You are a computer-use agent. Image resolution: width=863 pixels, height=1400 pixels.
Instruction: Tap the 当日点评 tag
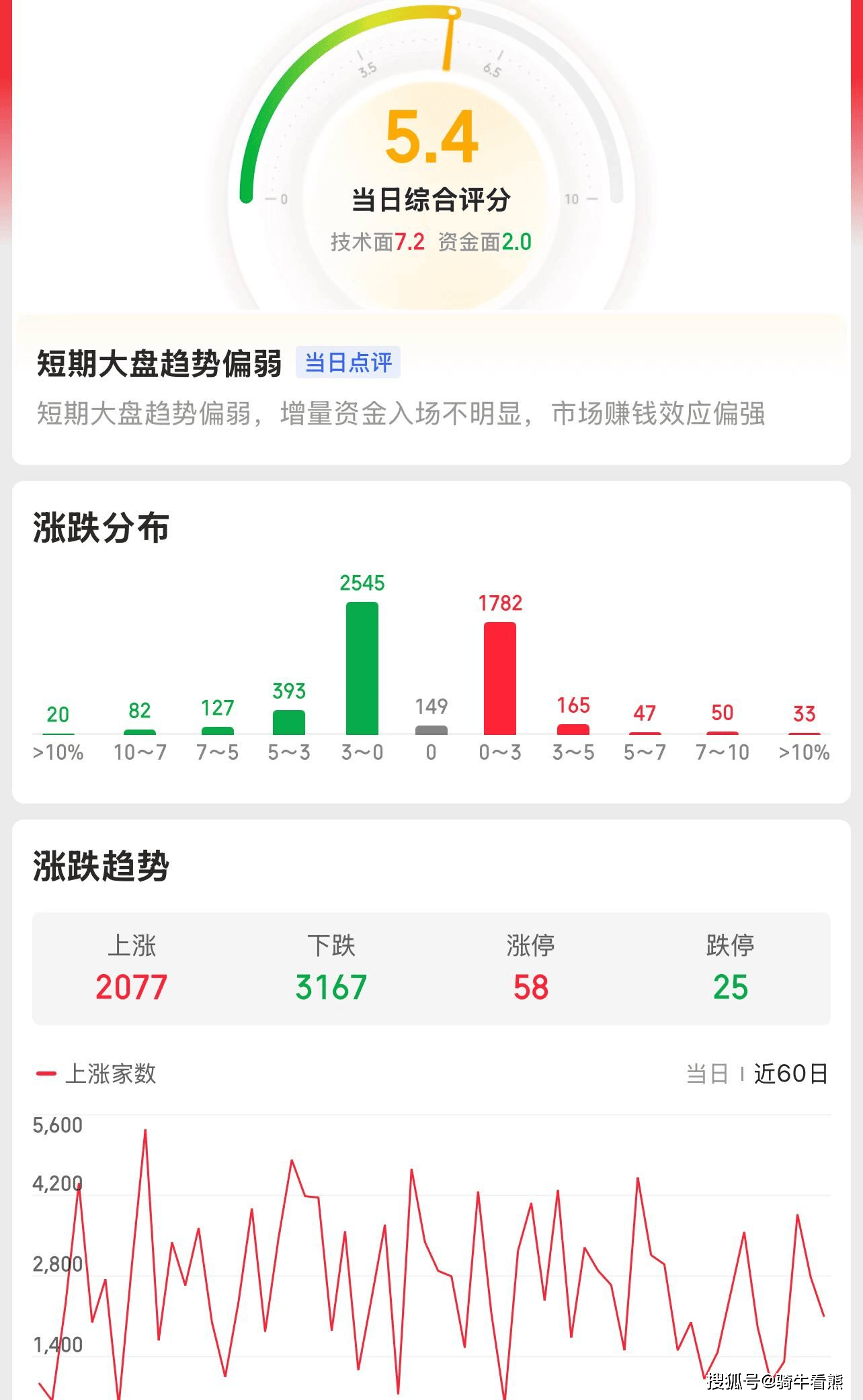click(x=348, y=363)
